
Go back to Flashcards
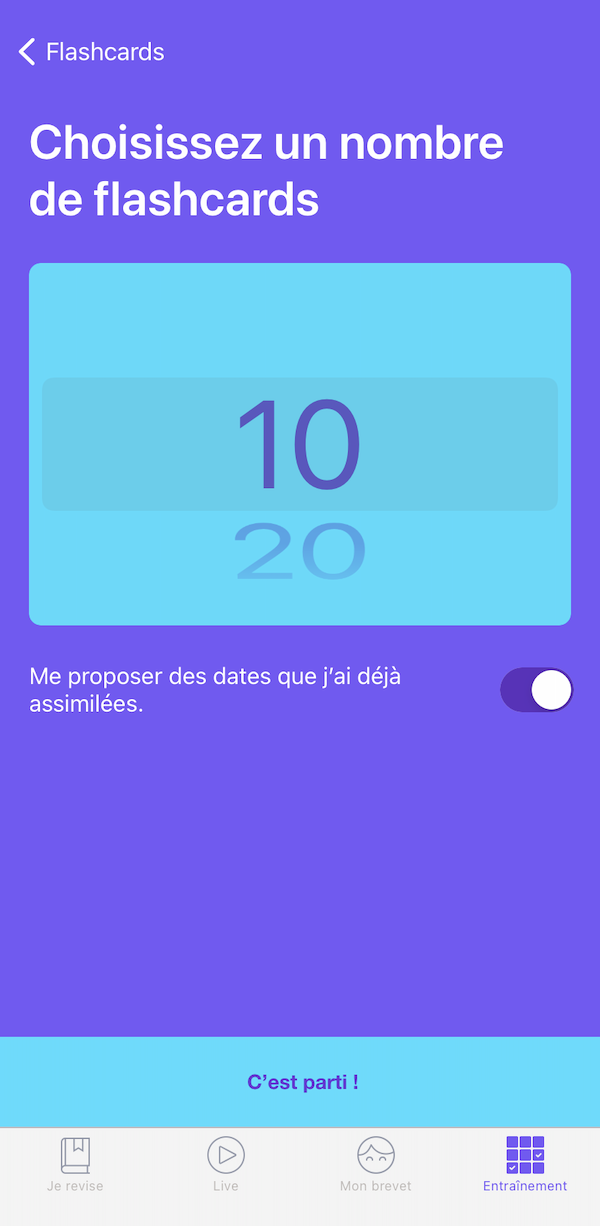click(91, 52)
